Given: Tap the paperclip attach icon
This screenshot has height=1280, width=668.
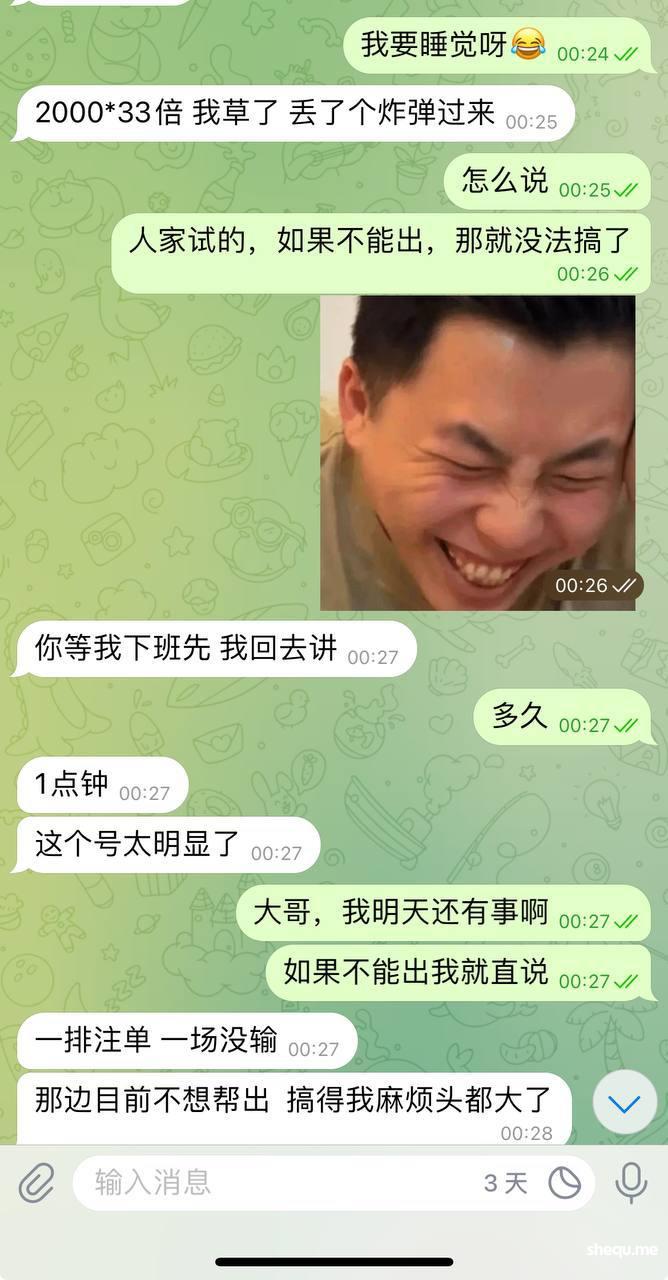Looking at the screenshot, I should point(36,1184).
